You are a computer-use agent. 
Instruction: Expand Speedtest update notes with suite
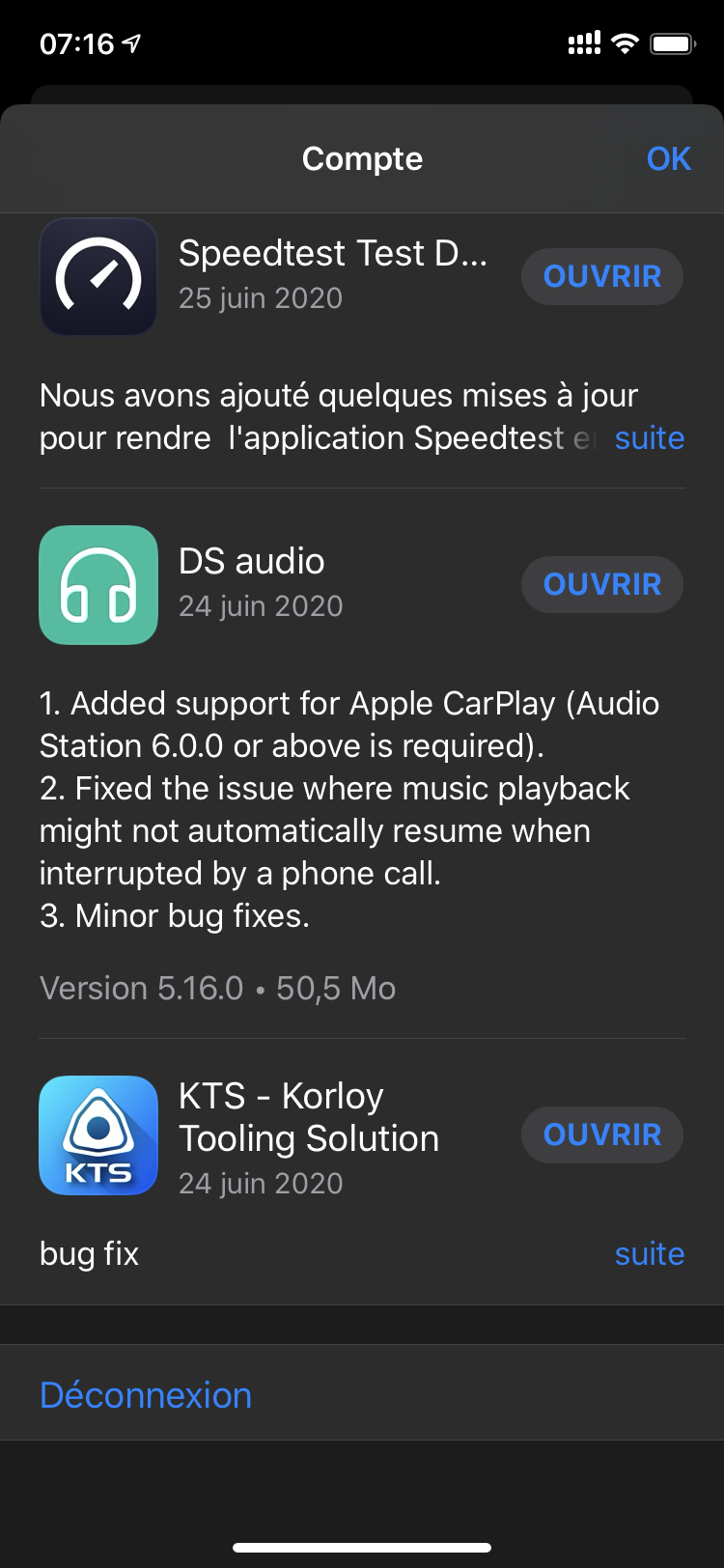[x=650, y=438]
